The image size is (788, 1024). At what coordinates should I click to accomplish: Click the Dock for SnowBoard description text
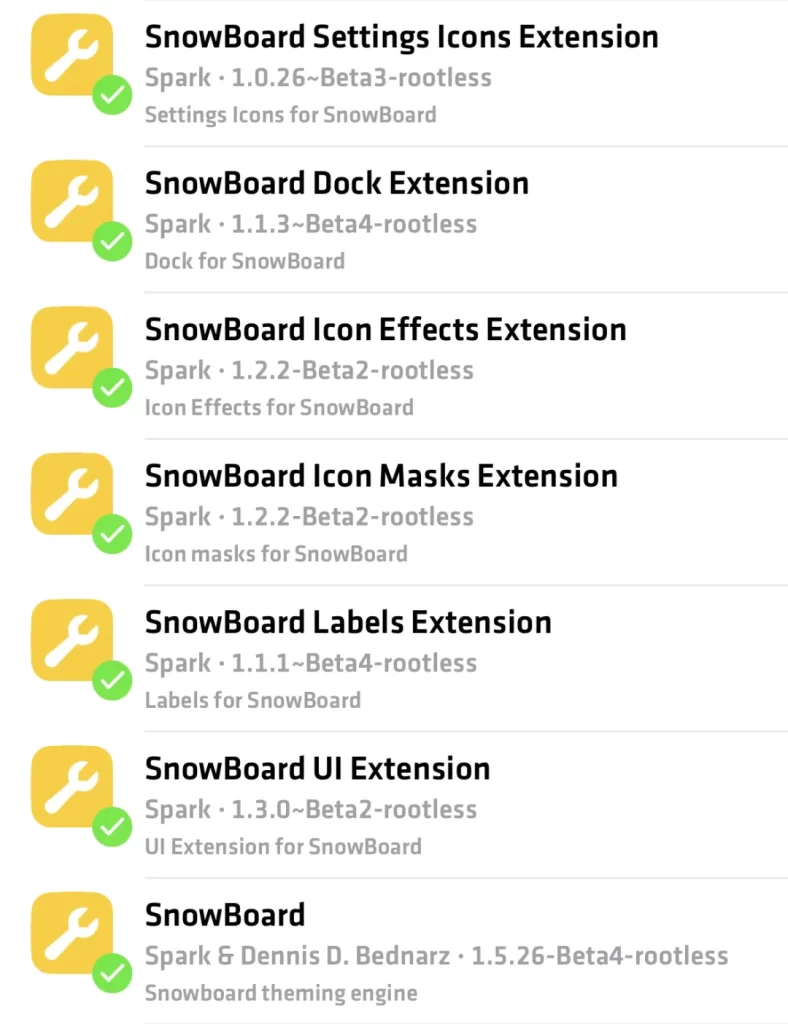[244, 261]
